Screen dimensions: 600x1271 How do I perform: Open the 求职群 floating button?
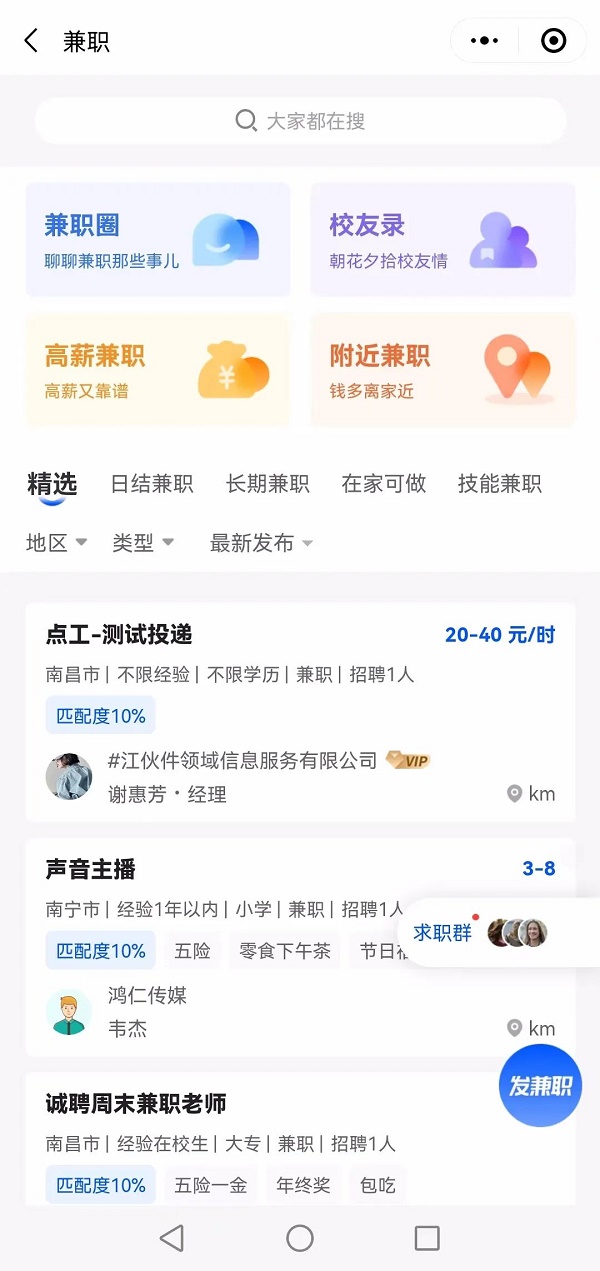click(x=480, y=933)
